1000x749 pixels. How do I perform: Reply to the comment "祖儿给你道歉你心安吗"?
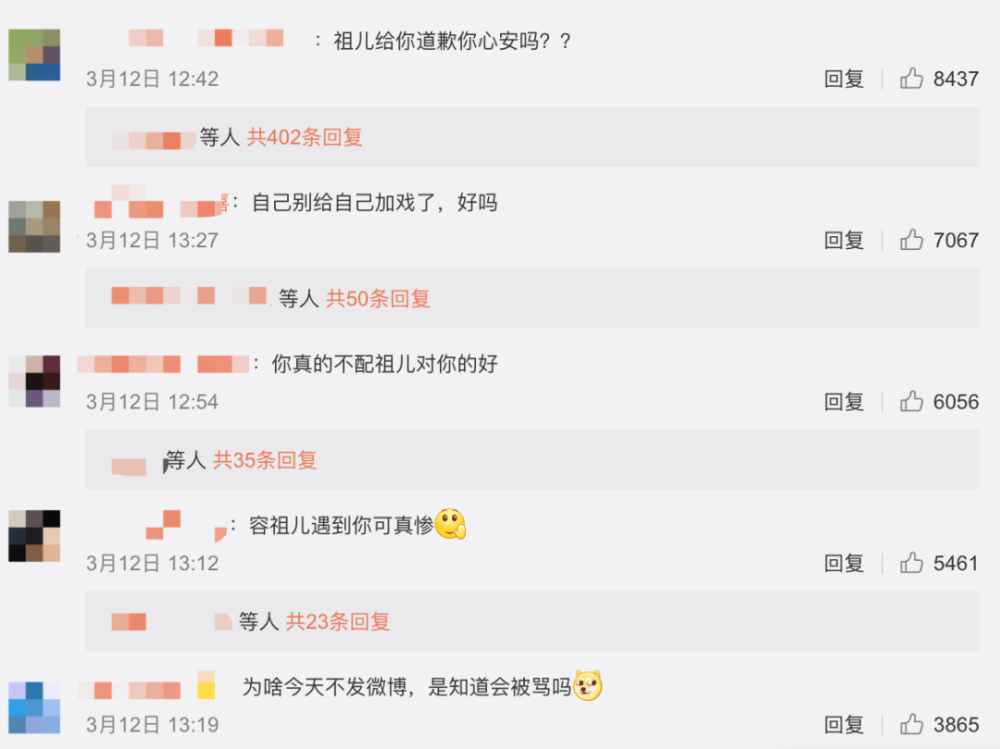(843, 79)
